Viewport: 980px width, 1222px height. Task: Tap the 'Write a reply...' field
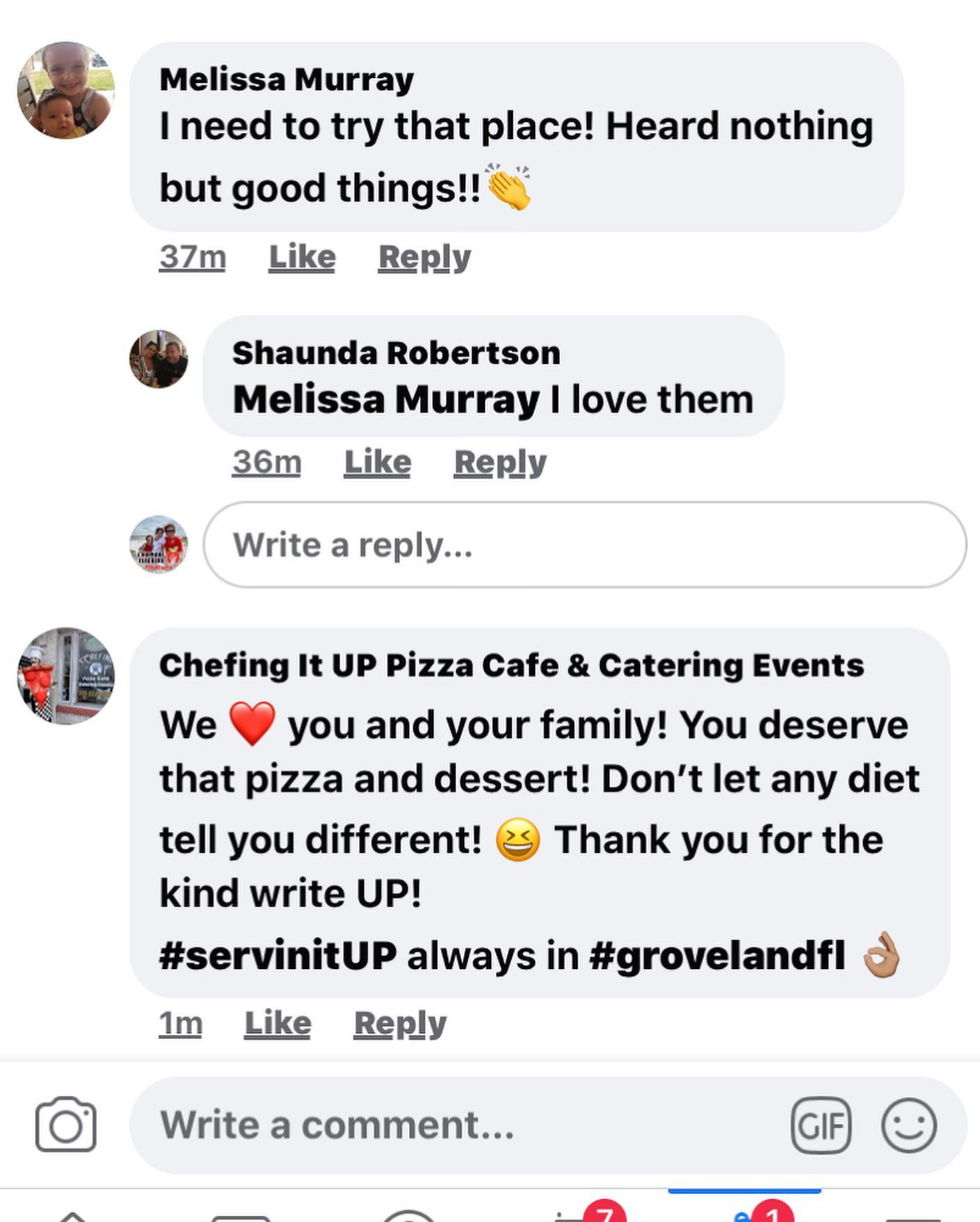pyautogui.click(x=584, y=545)
